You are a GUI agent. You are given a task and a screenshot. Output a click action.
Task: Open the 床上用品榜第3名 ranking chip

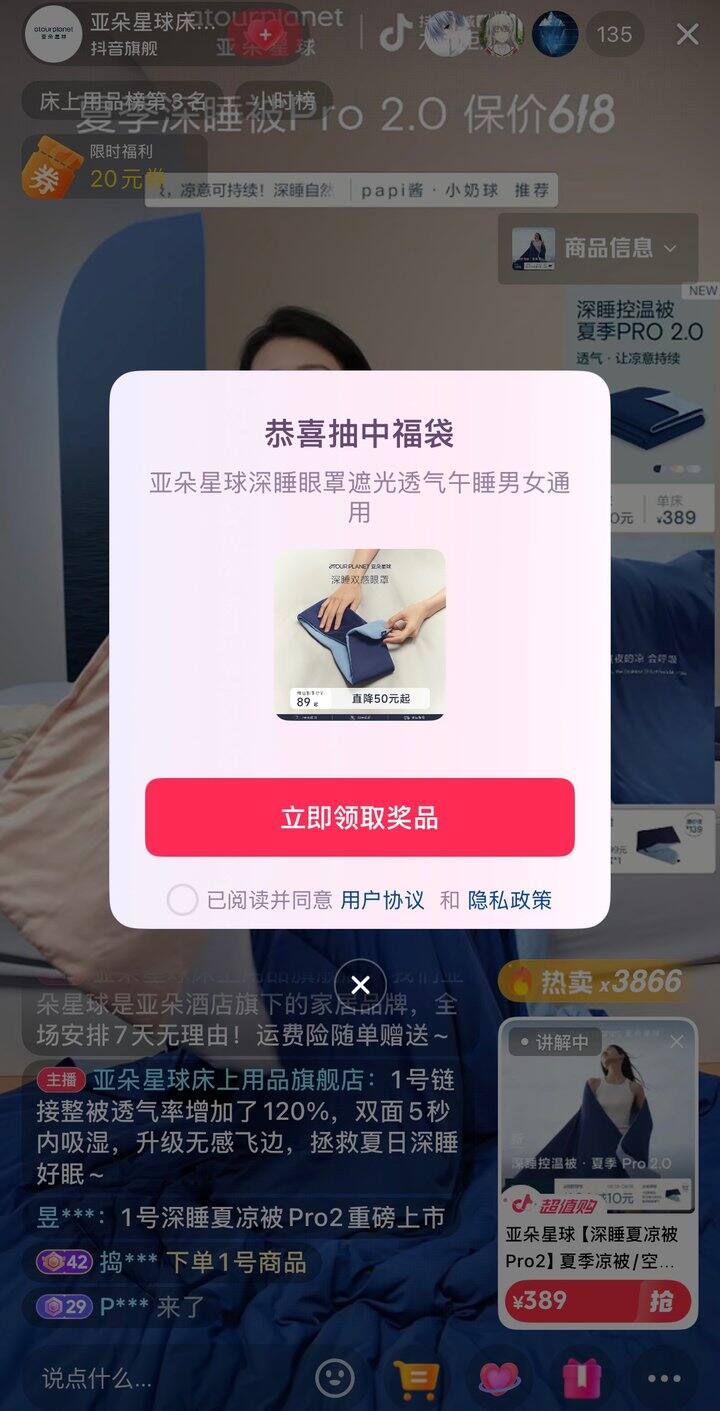point(122,101)
